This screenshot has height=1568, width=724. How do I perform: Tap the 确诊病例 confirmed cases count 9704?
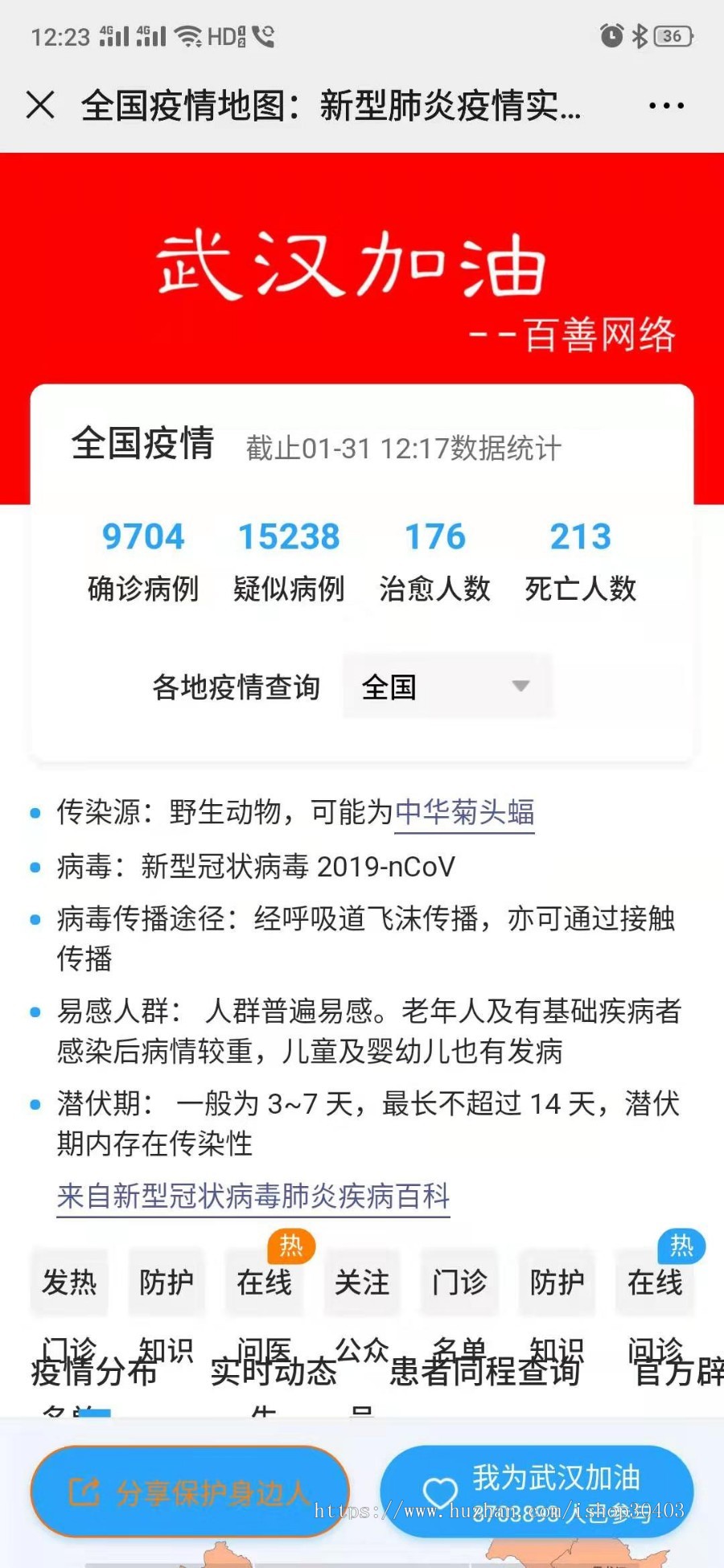142,537
